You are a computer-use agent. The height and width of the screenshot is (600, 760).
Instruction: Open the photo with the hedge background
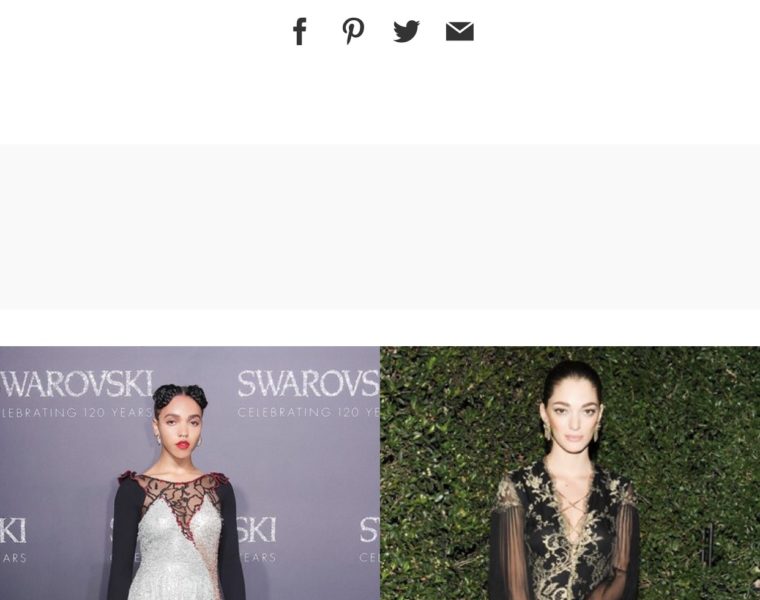(570, 472)
